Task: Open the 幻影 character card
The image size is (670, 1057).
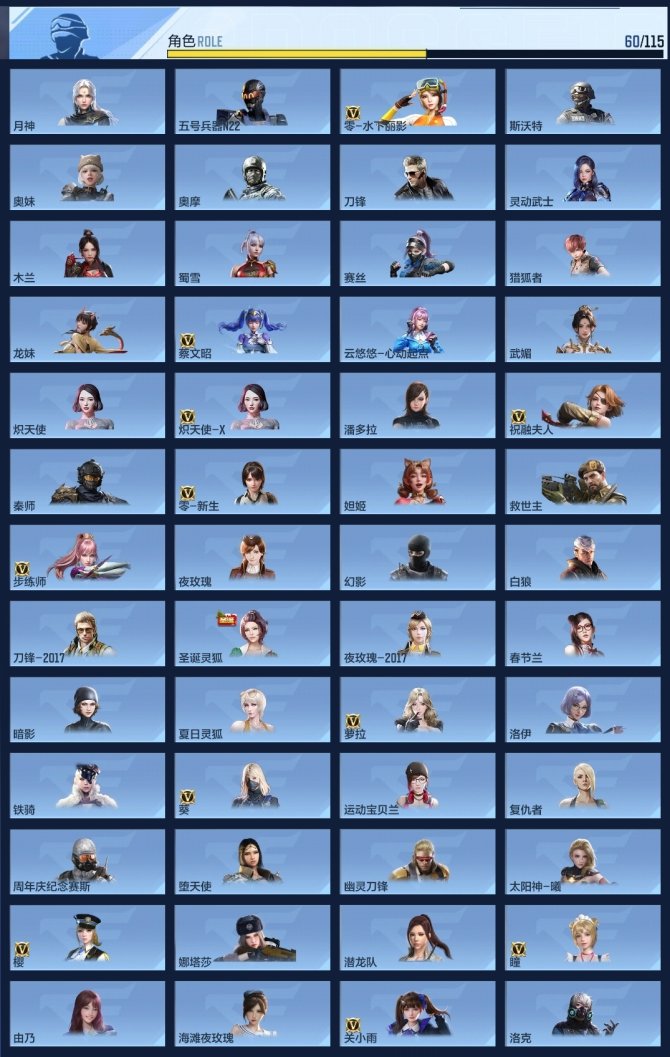Action: pos(417,557)
